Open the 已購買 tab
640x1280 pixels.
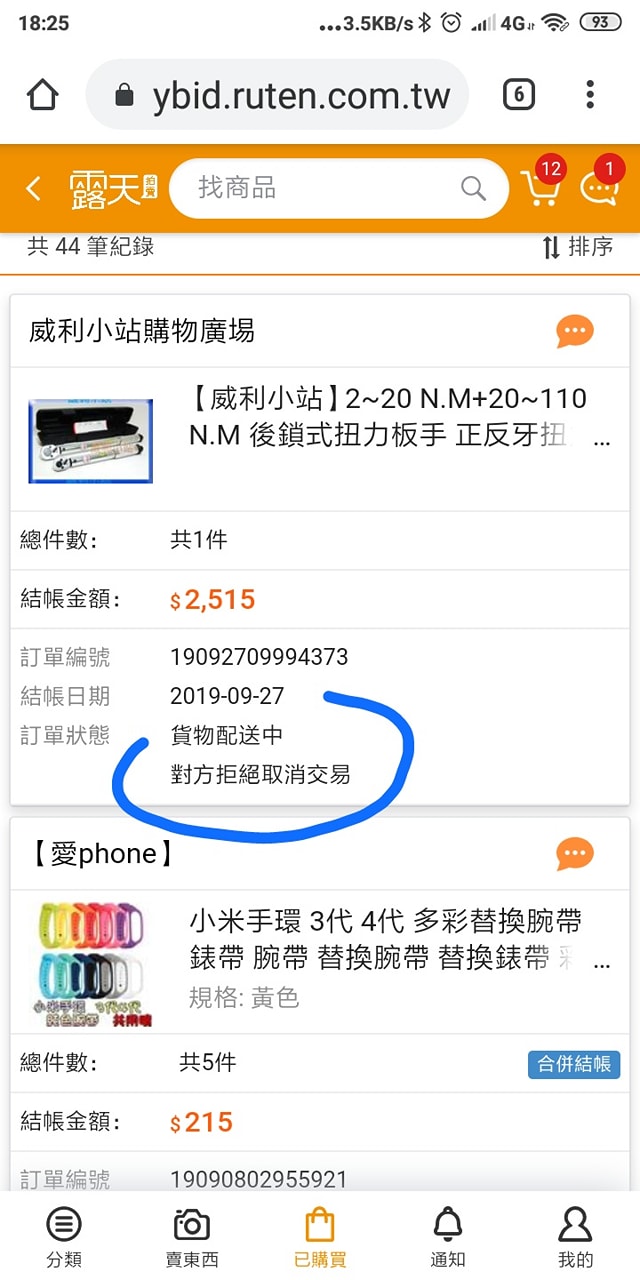pos(320,1235)
